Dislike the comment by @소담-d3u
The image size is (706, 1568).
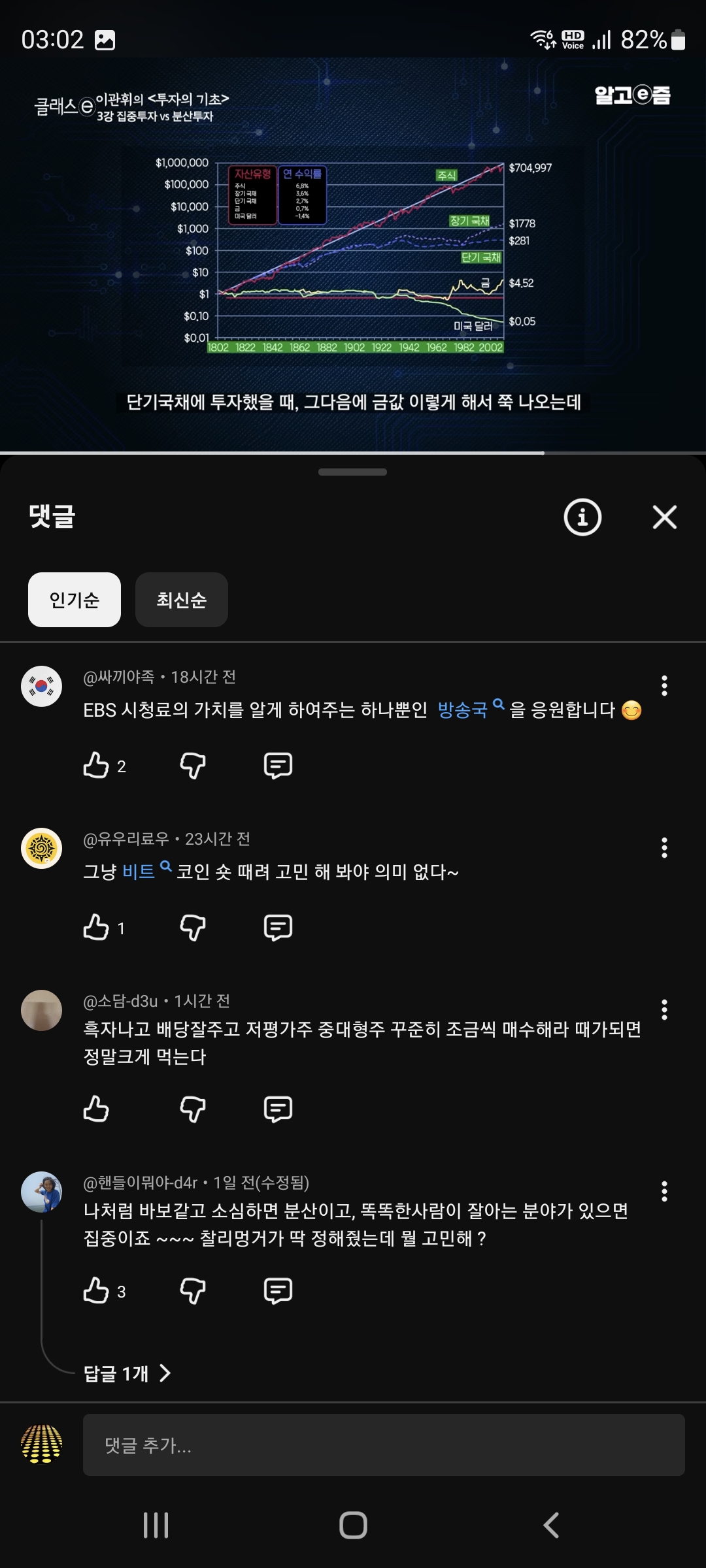pyautogui.click(x=193, y=1109)
